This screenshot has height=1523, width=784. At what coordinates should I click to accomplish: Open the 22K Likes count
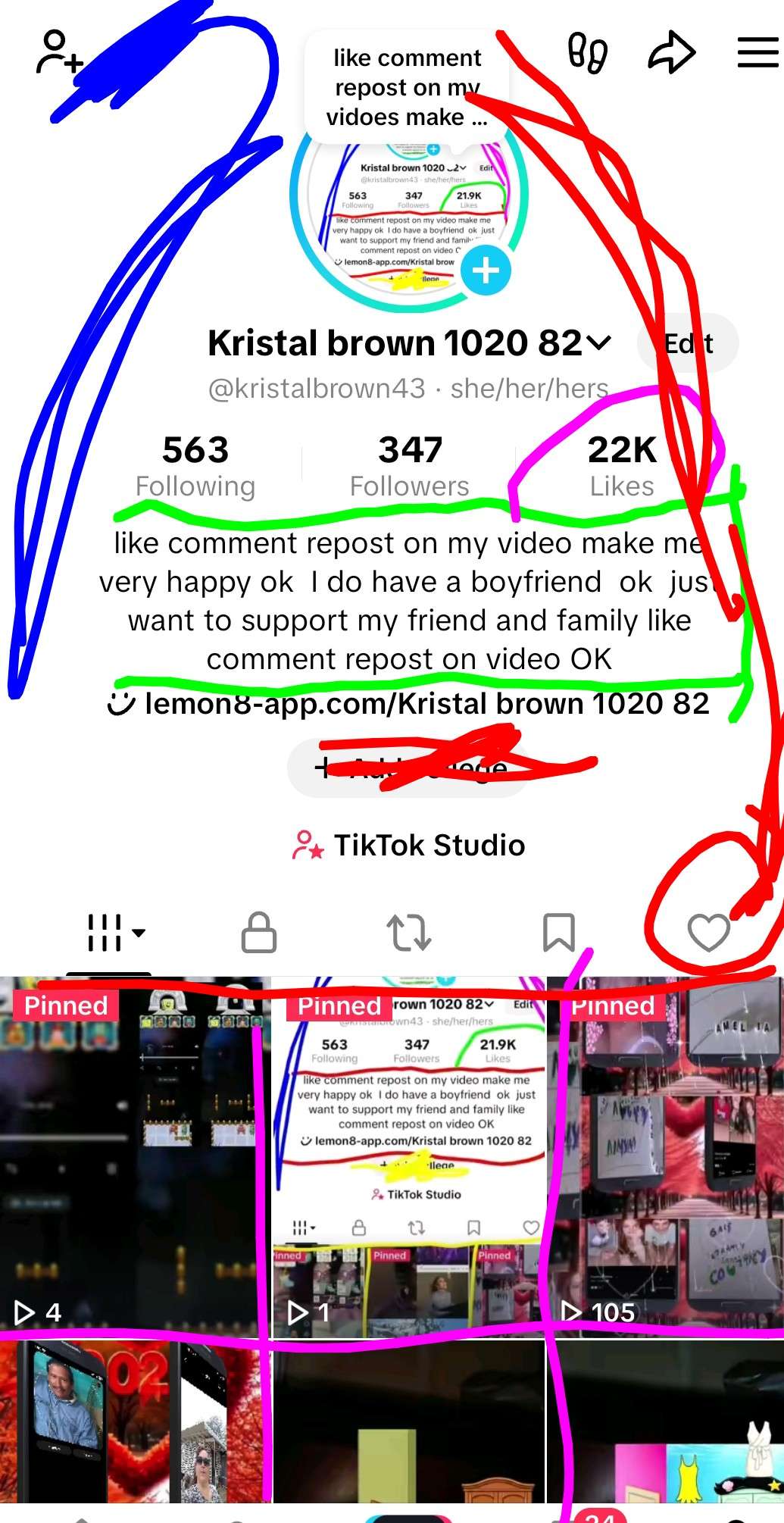(622, 465)
